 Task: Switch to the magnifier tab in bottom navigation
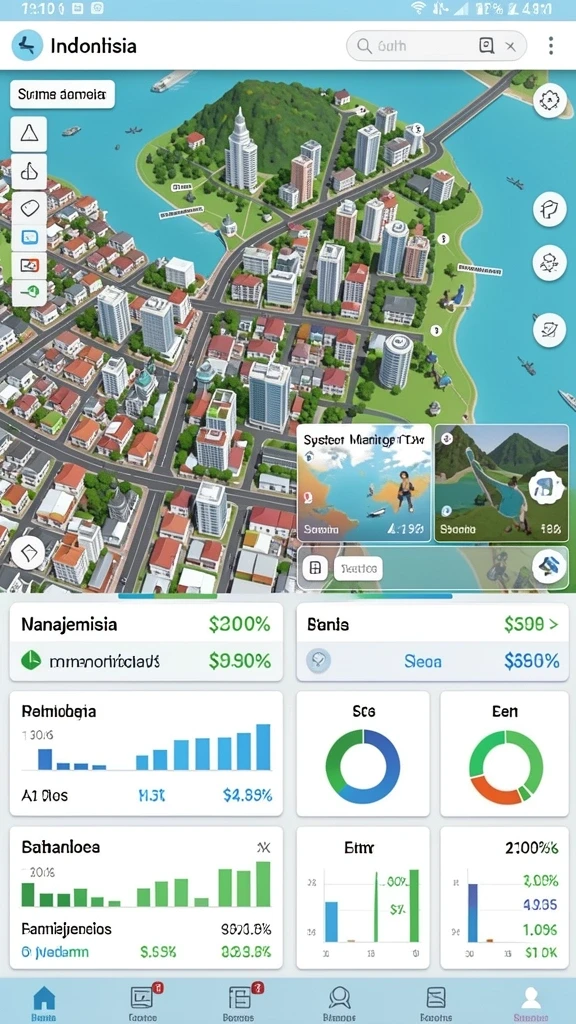(x=339, y=1000)
